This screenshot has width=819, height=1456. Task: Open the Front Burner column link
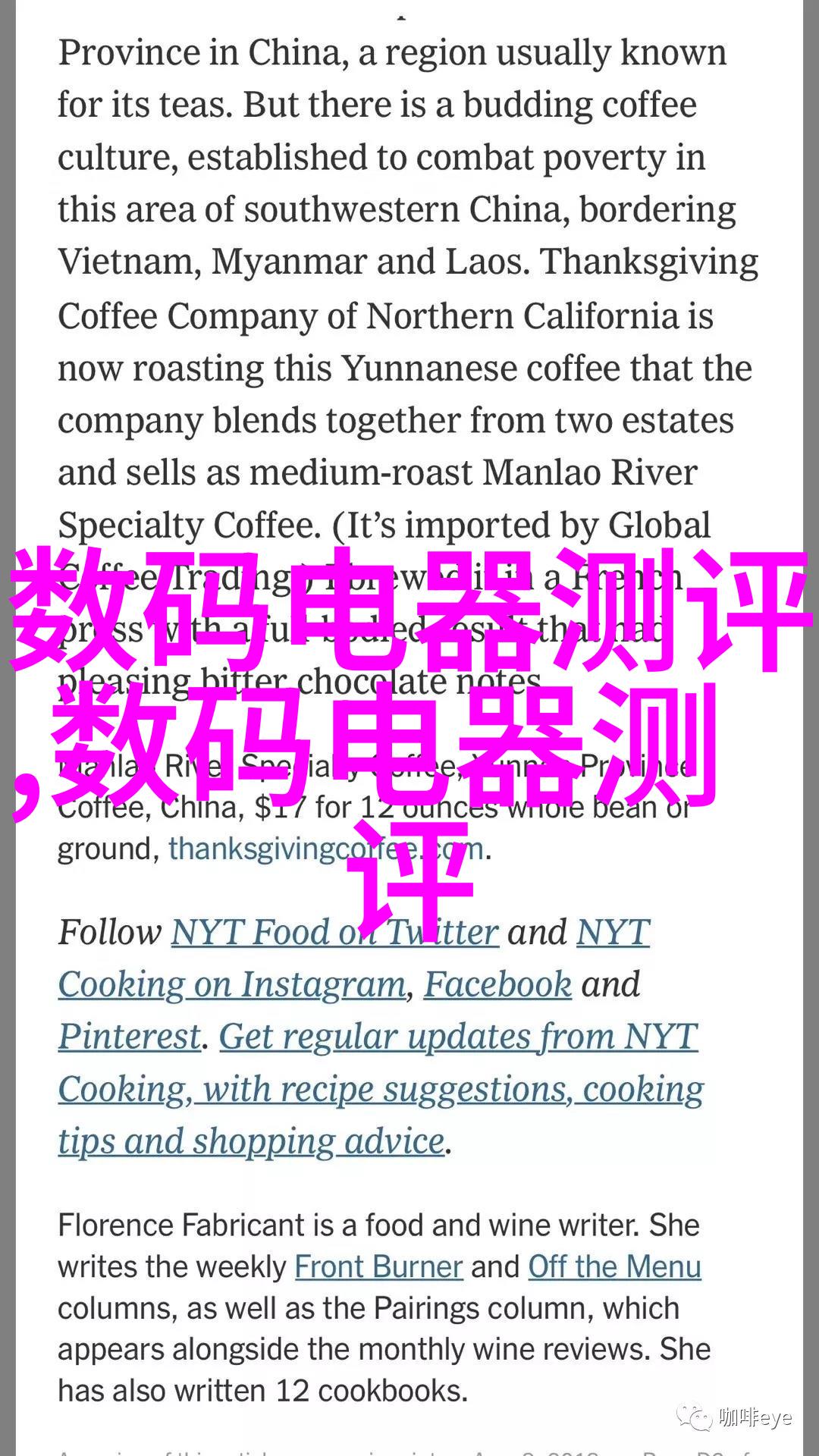pyautogui.click(x=378, y=1267)
